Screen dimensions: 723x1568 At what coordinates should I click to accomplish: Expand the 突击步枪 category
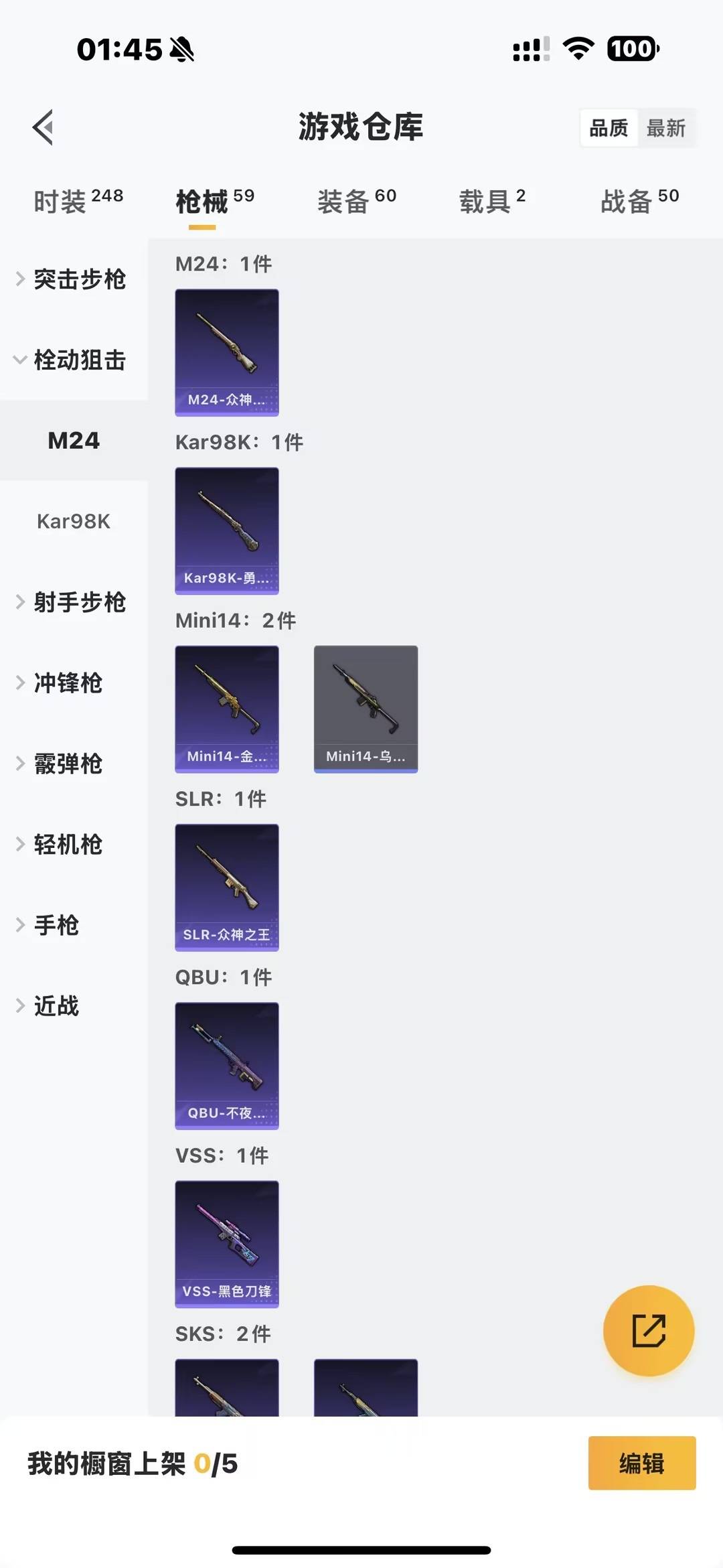(74, 280)
